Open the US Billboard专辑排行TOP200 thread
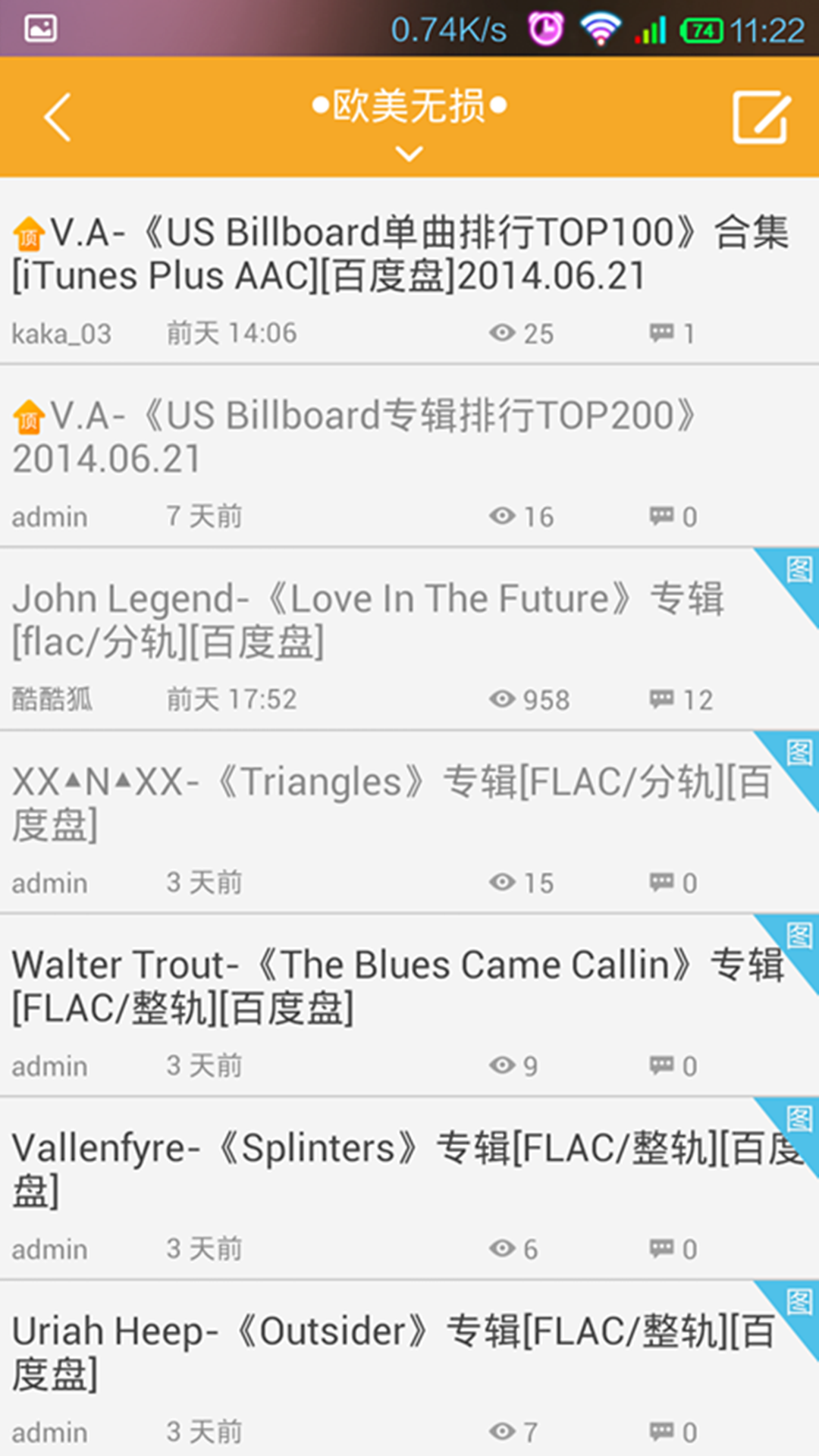 click(x=356, y=438)
